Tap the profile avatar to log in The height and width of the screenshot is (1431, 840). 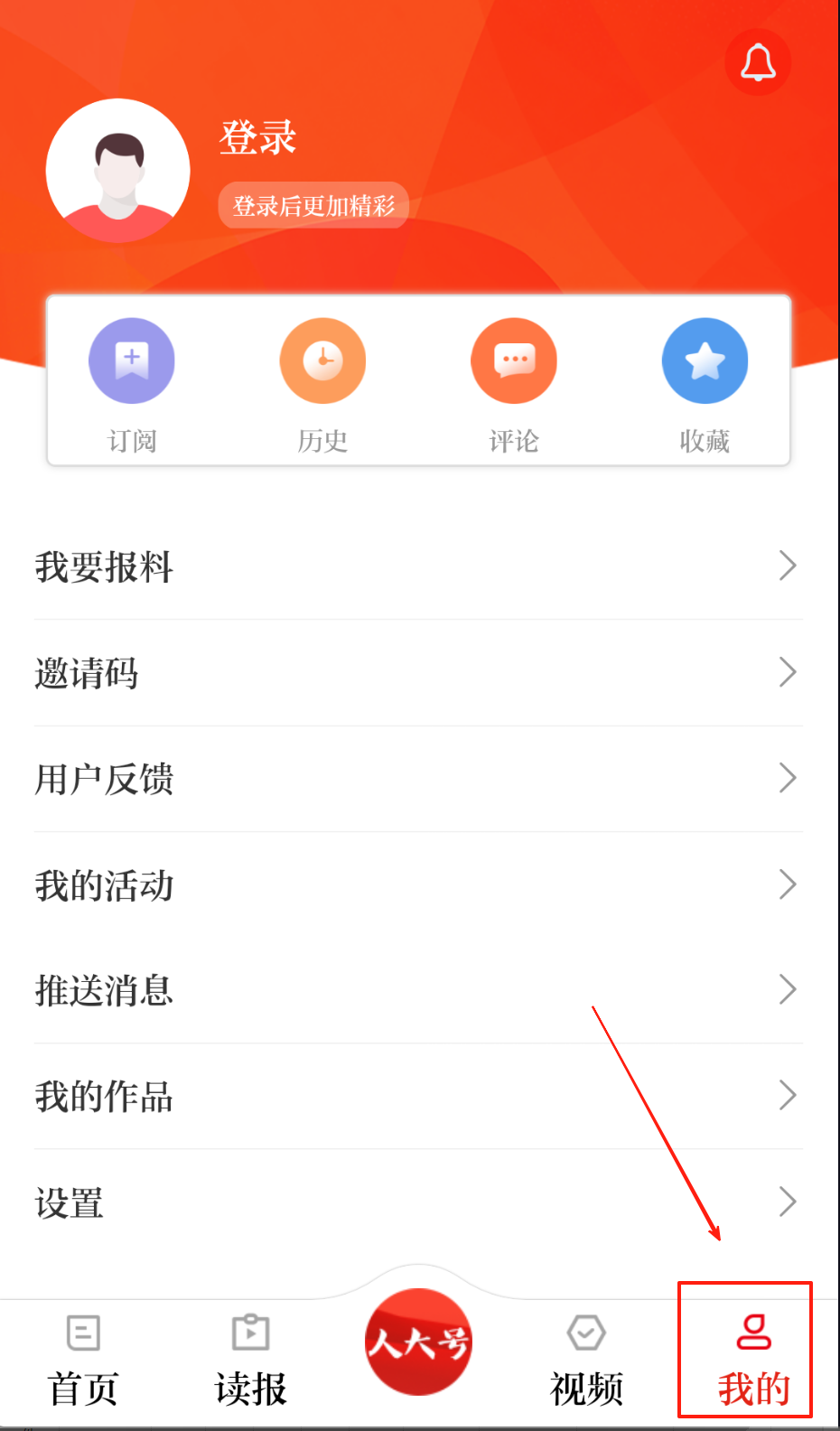(118, 171)
